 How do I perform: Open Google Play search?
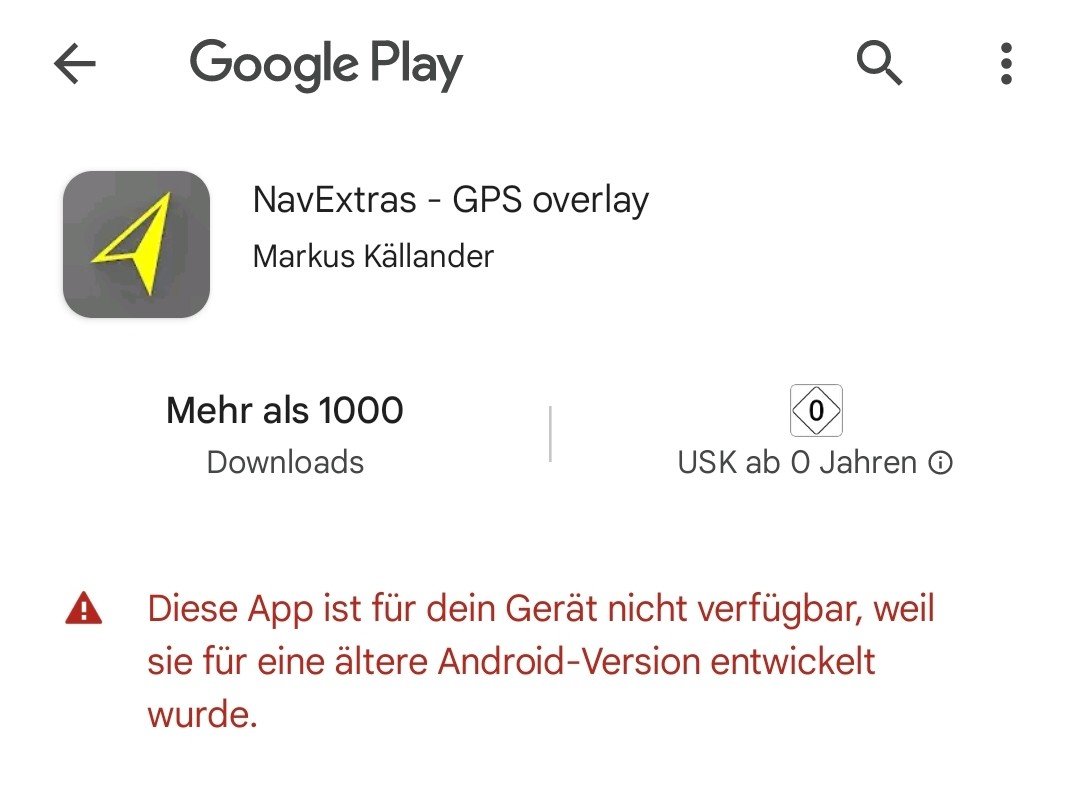[x=880, y=64]
